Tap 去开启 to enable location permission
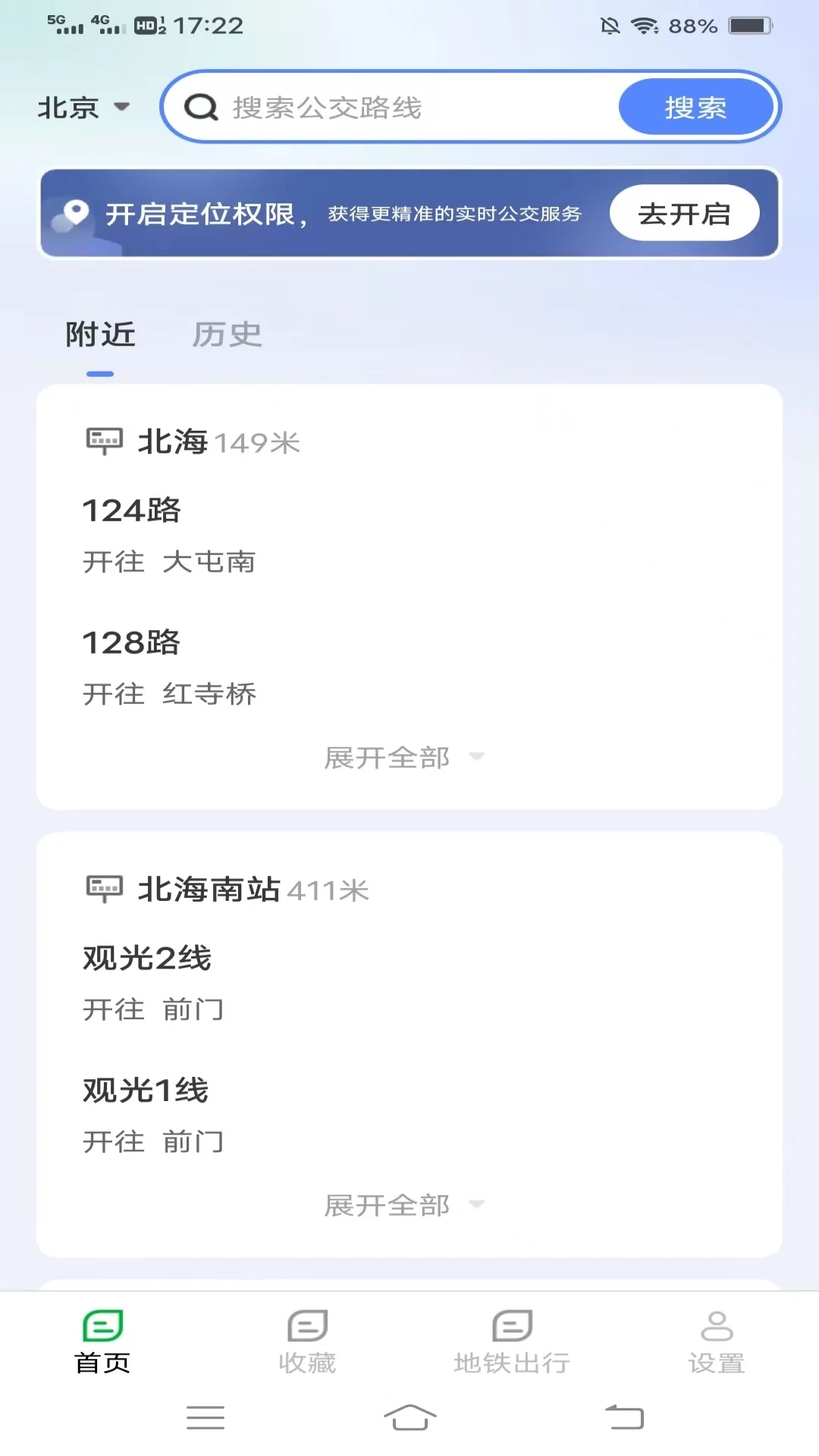The height and width of the screenshot is (1456, 819). pos(684,214)
